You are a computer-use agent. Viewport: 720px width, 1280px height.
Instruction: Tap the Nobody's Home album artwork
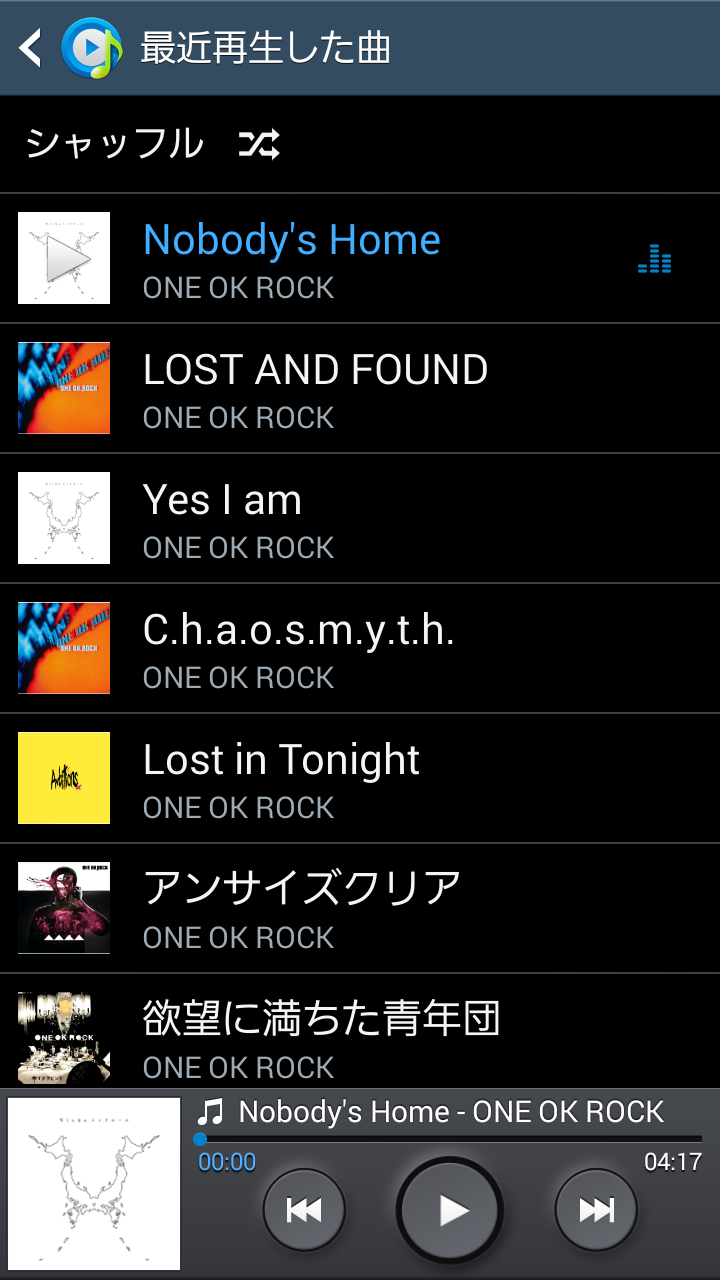[x=63, y=258]
